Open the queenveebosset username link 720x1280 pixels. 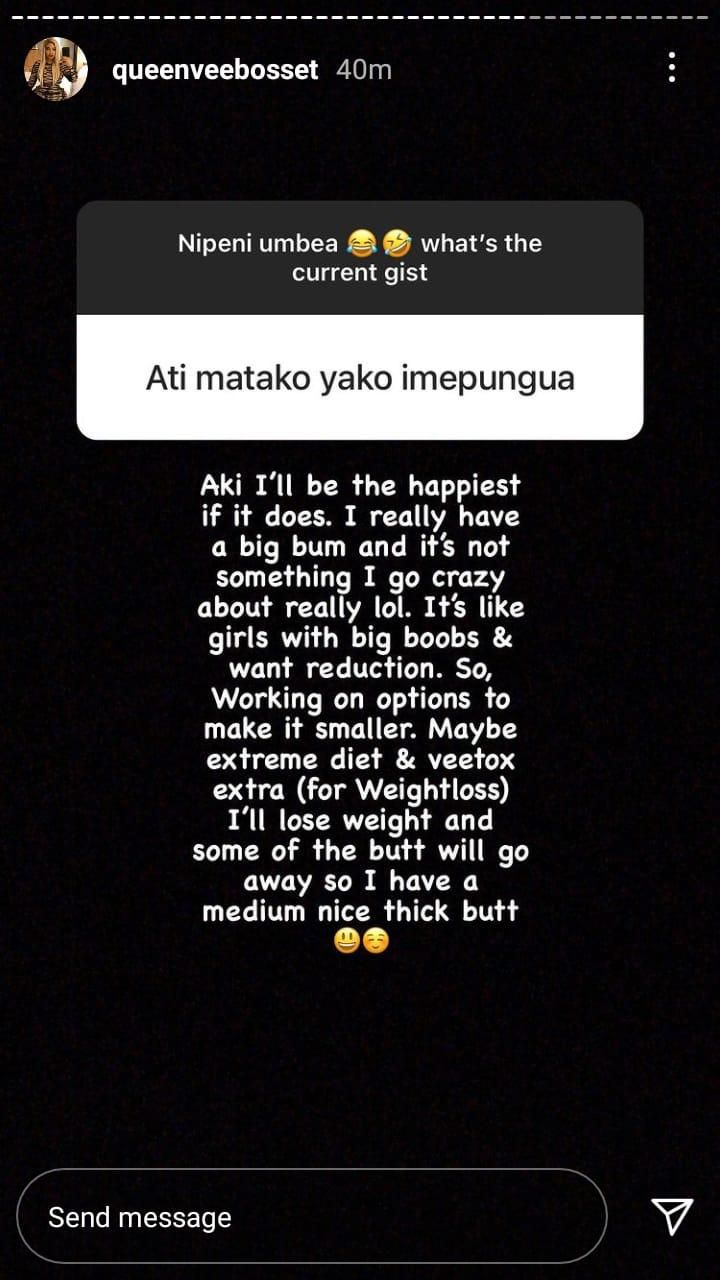click(x=216, y=70)
